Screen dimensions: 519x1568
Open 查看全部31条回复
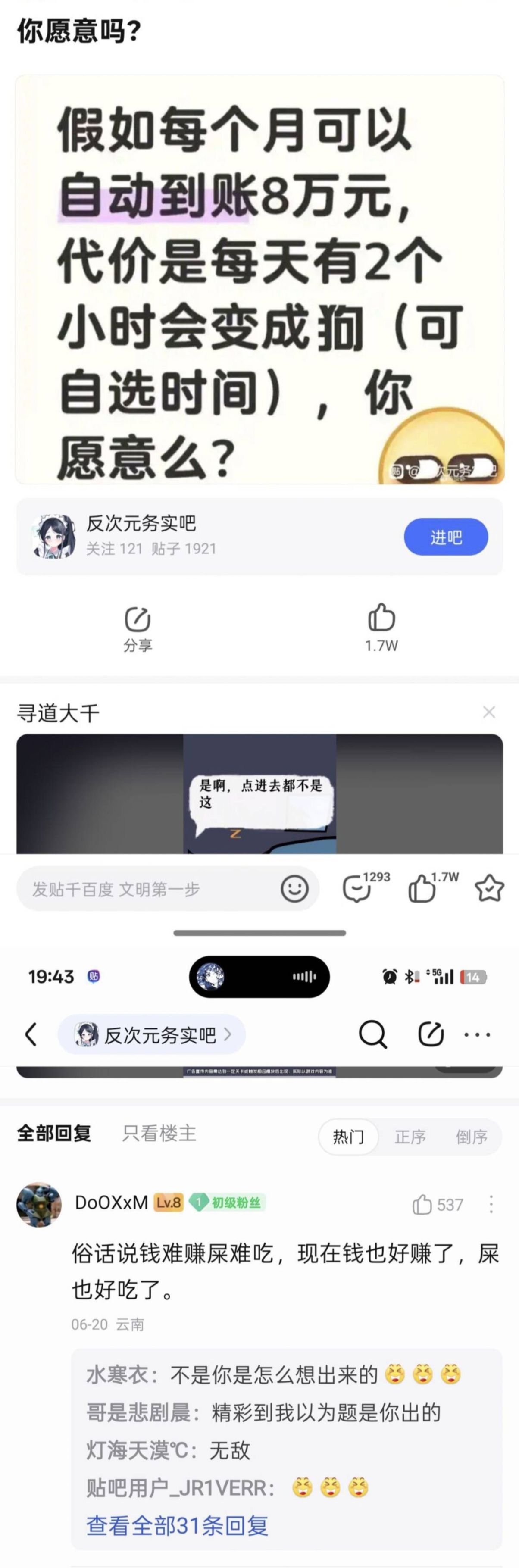(177, 1525)
